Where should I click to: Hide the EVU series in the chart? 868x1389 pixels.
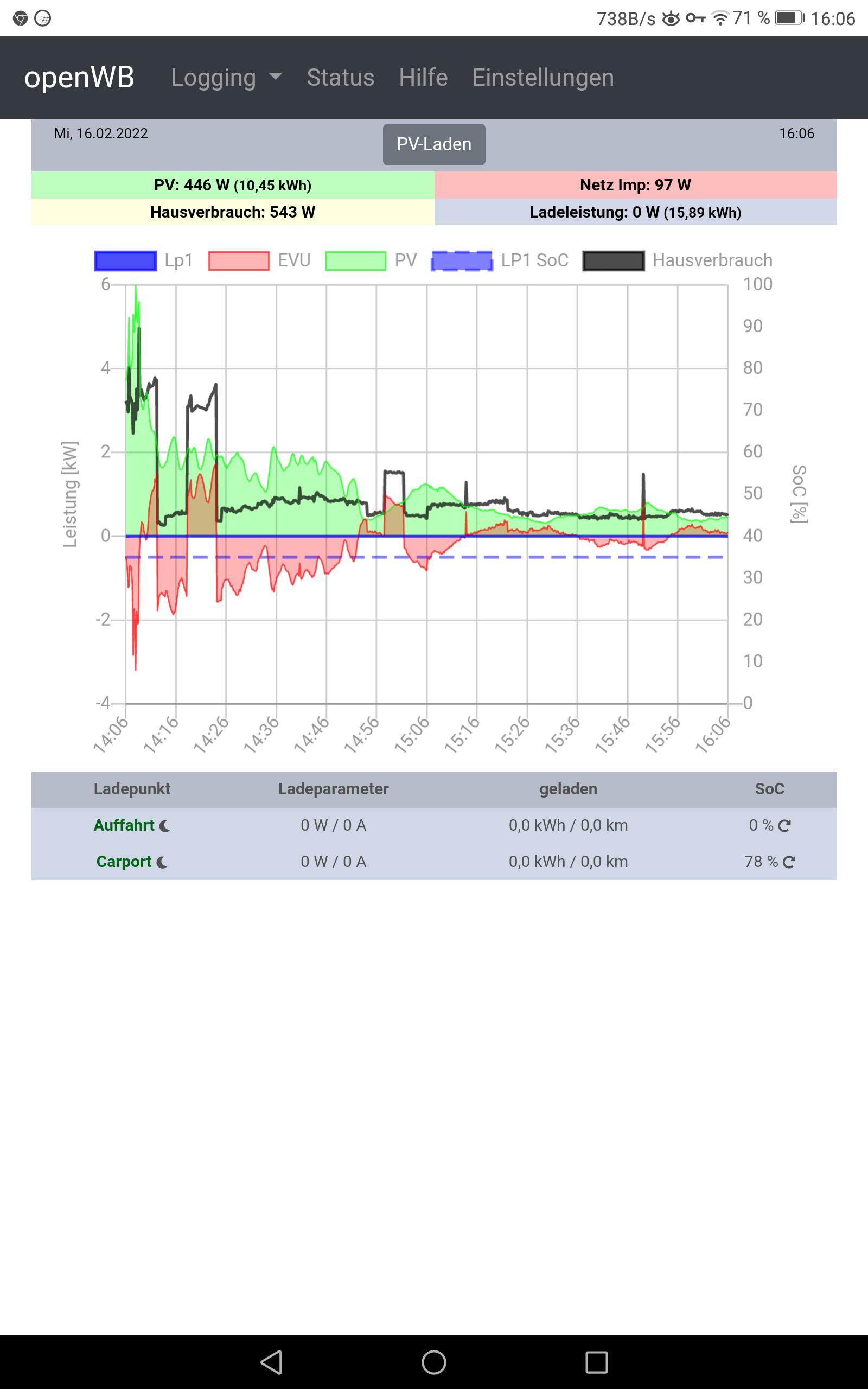pos(259,260)
